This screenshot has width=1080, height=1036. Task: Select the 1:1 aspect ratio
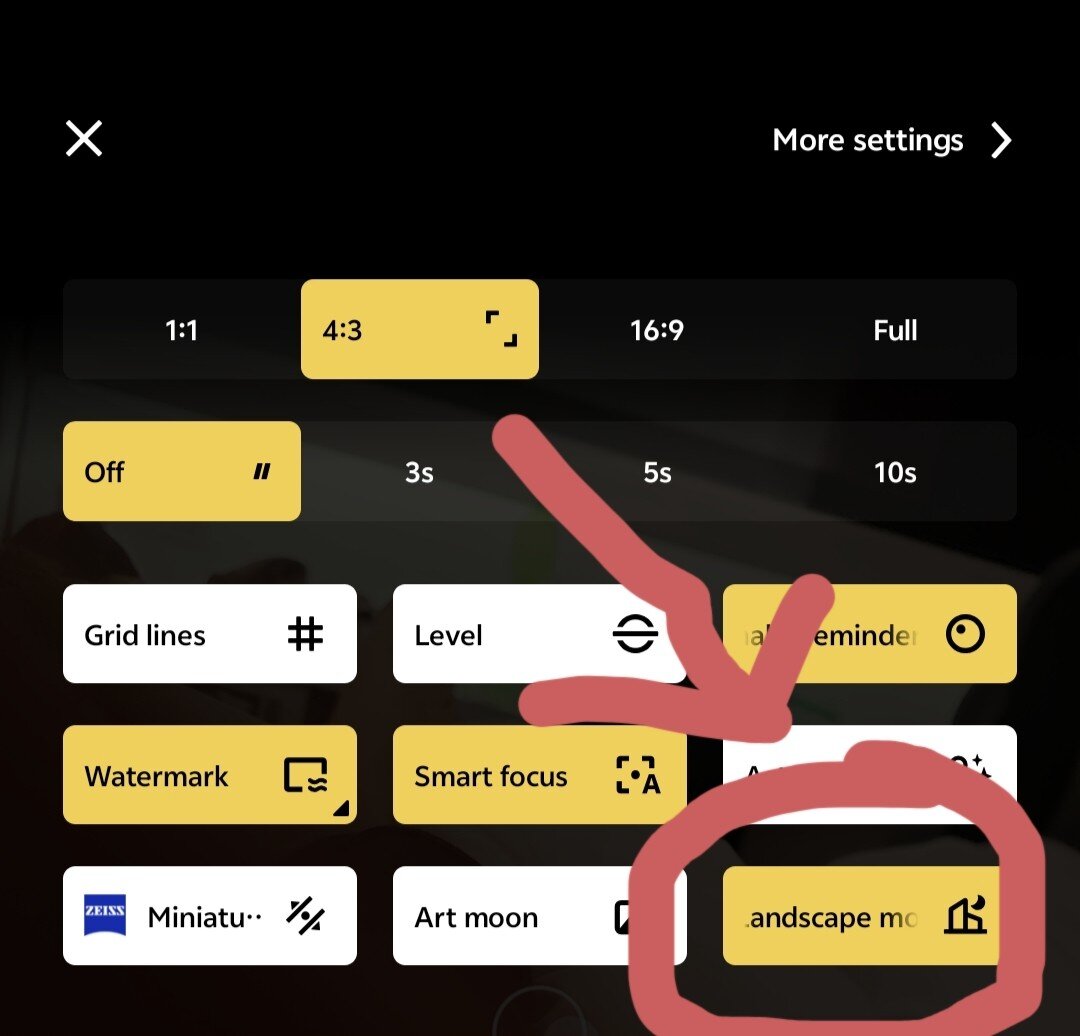181,330
